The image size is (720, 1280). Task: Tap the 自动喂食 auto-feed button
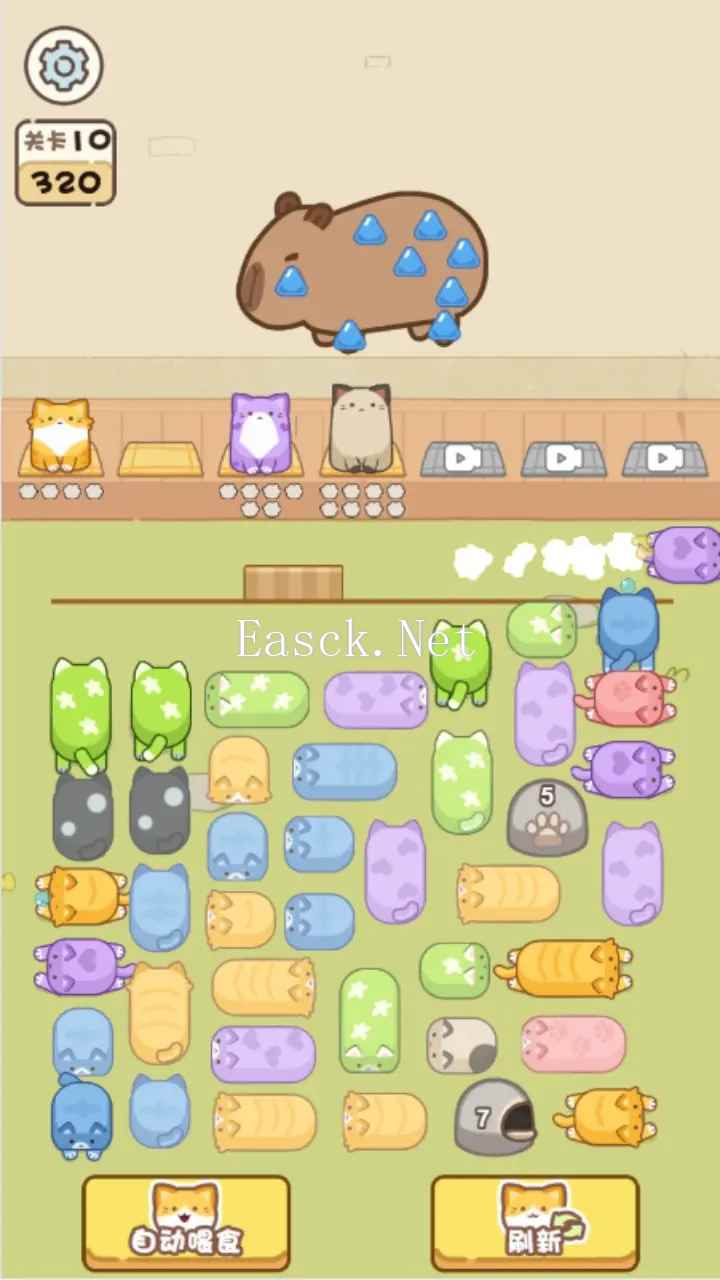[x=186, y=1222]
